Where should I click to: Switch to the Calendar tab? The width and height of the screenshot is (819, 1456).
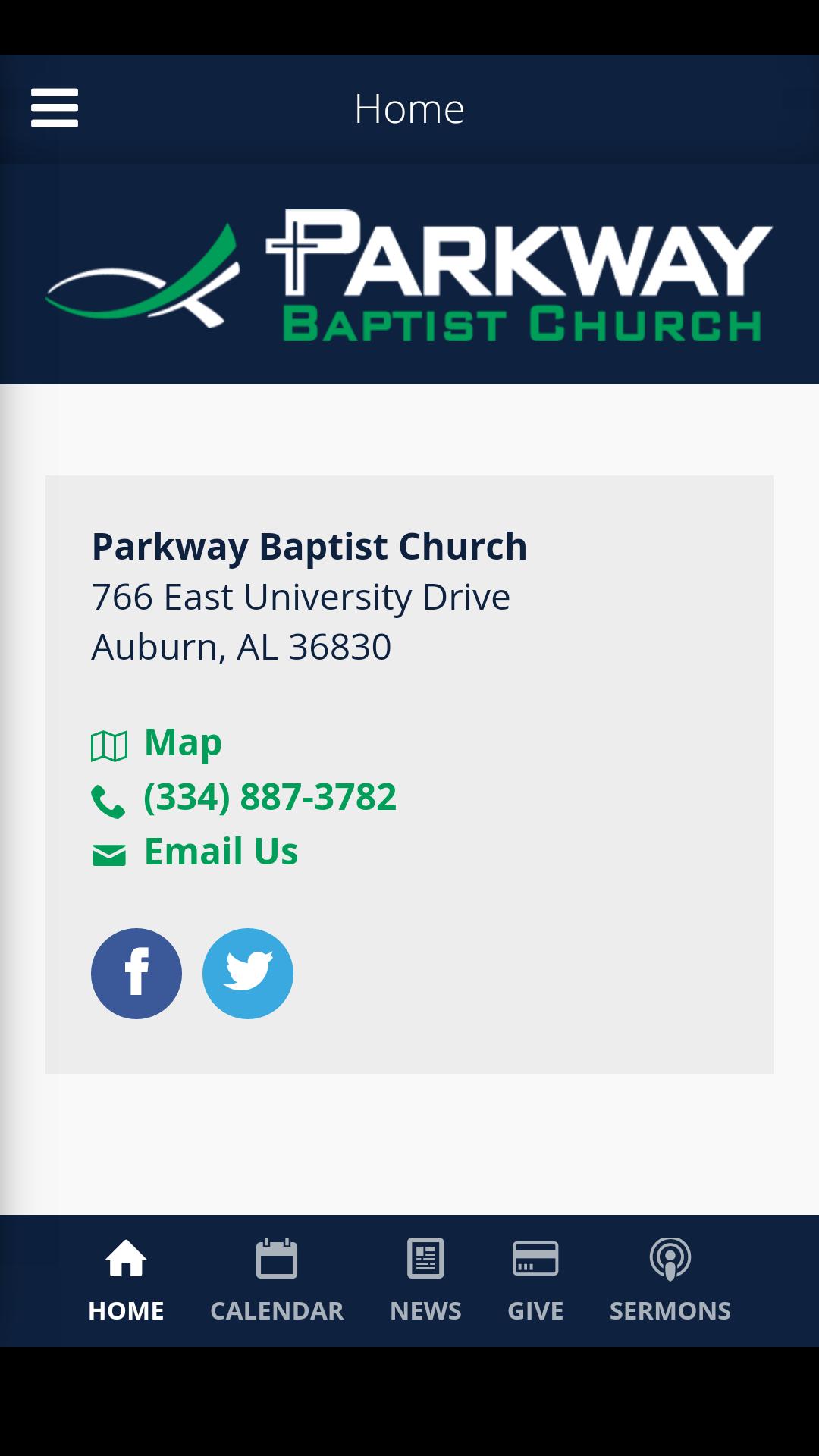[277, 1281]
